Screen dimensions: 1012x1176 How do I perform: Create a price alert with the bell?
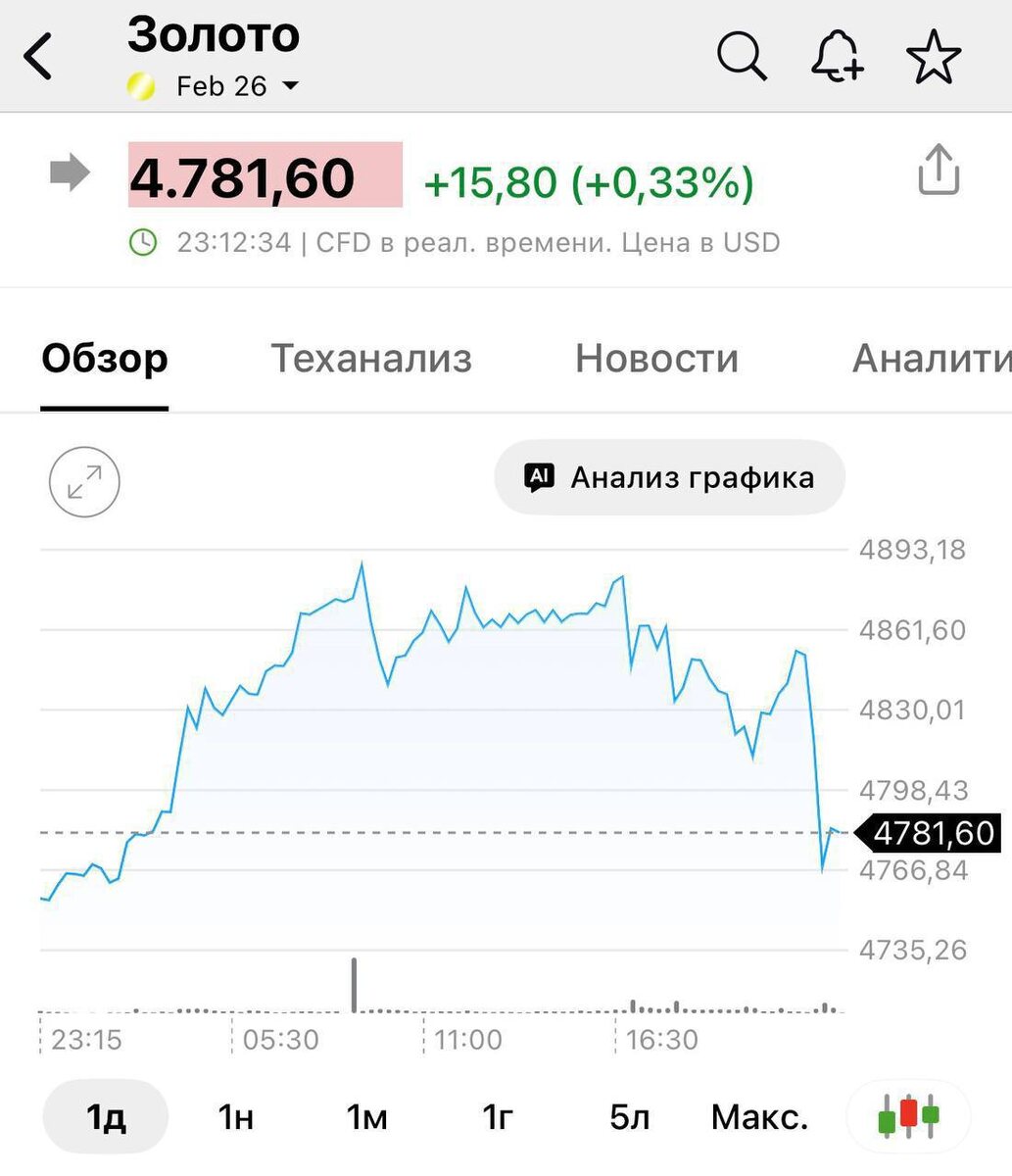point(838,56)
